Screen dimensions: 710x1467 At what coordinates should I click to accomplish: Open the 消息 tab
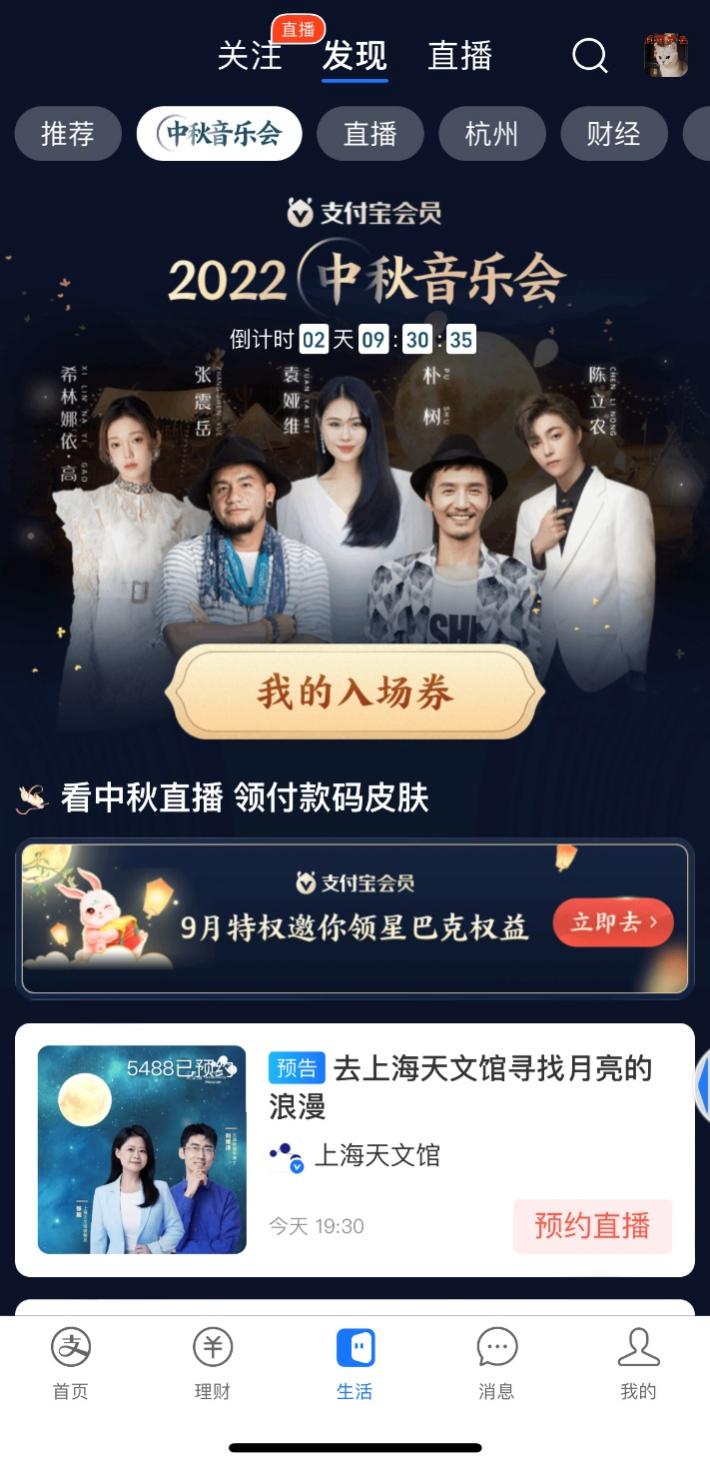pos(496,1364)
